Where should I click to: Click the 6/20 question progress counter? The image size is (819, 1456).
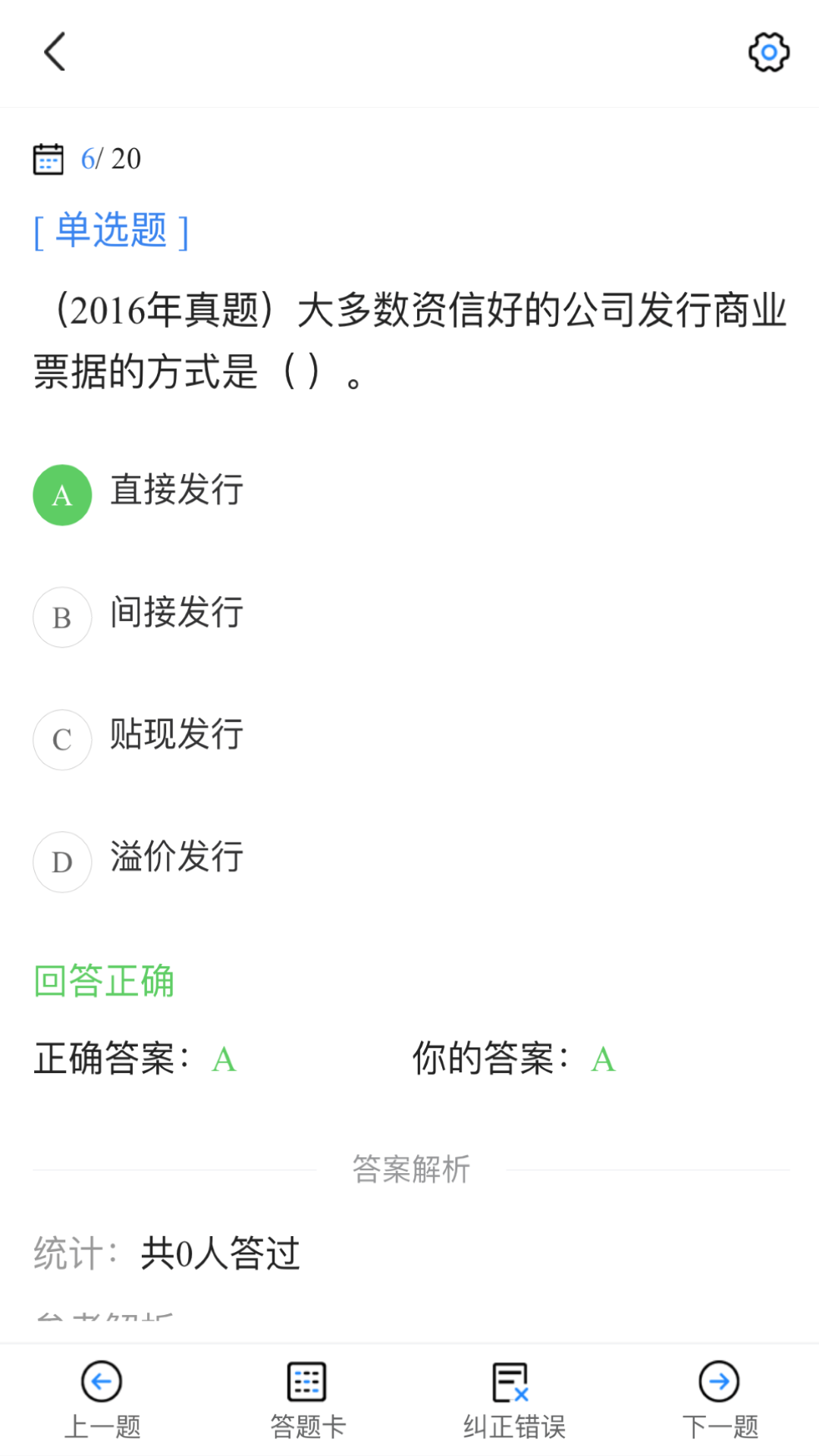click(110, 159)
